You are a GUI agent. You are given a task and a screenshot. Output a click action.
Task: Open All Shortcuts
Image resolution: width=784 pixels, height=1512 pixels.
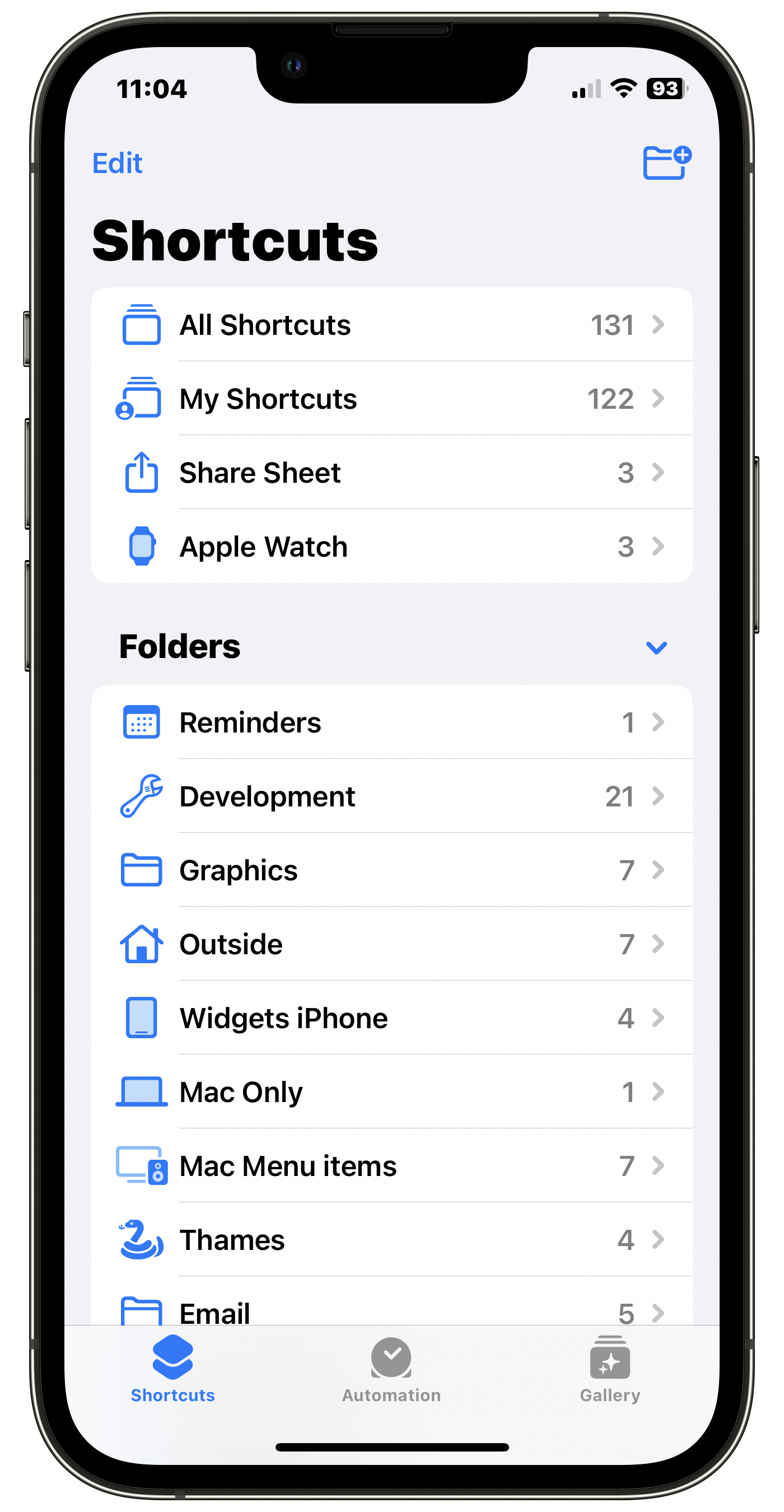[x=391, y=325]
